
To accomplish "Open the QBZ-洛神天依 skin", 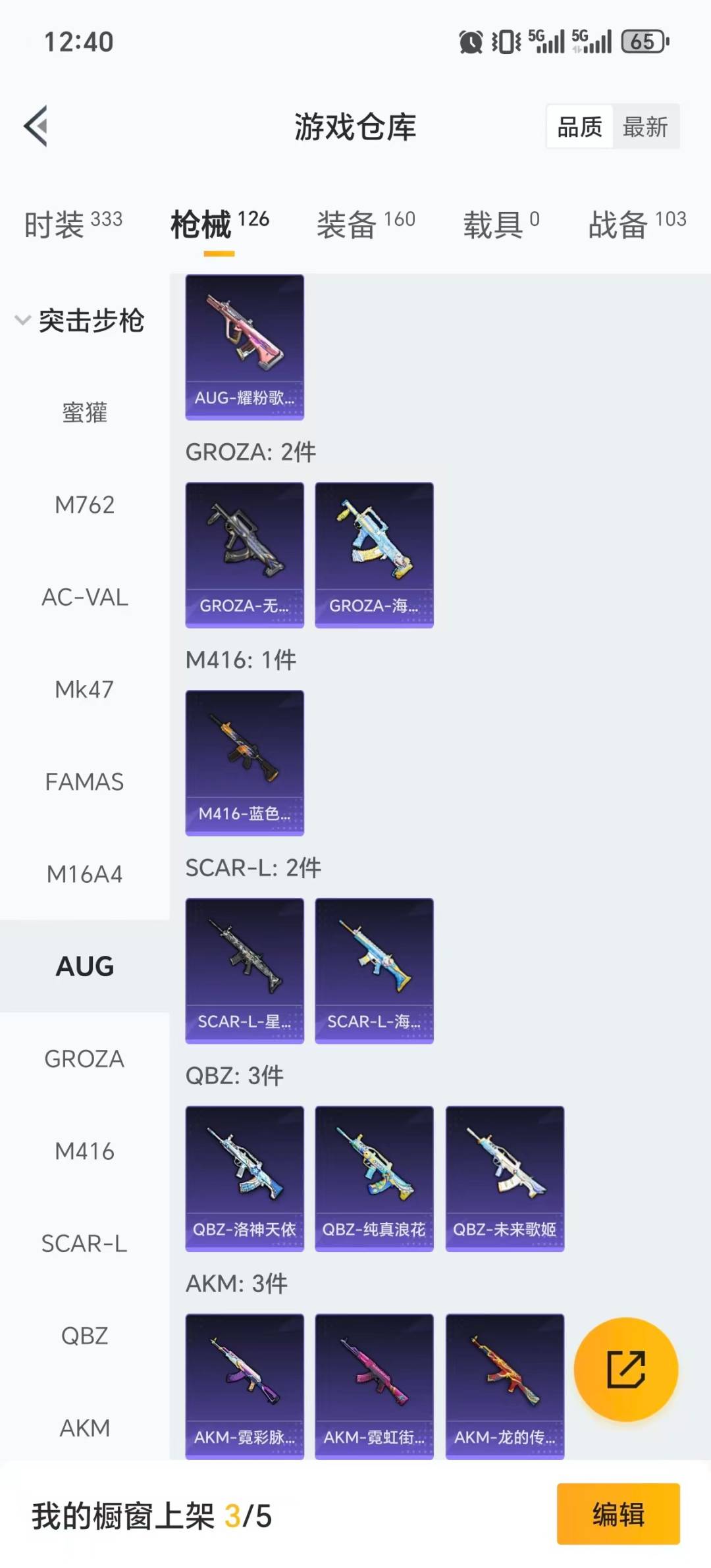I will tap(244, 1178).
